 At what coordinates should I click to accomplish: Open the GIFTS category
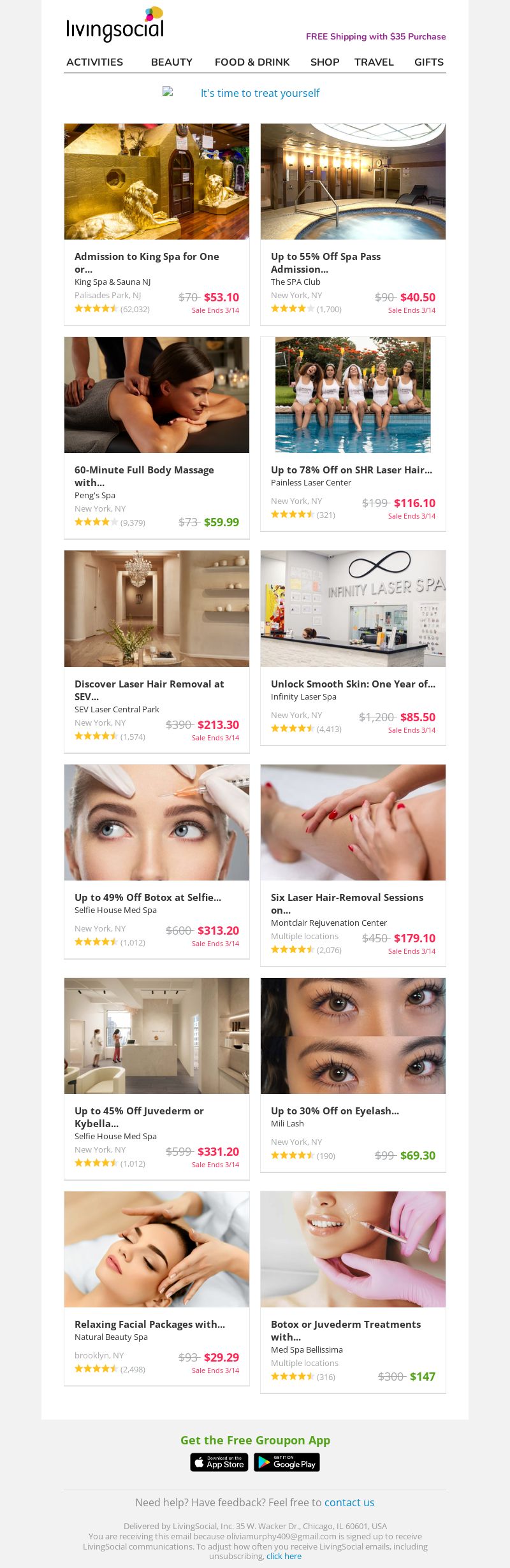tap(428, 62)
